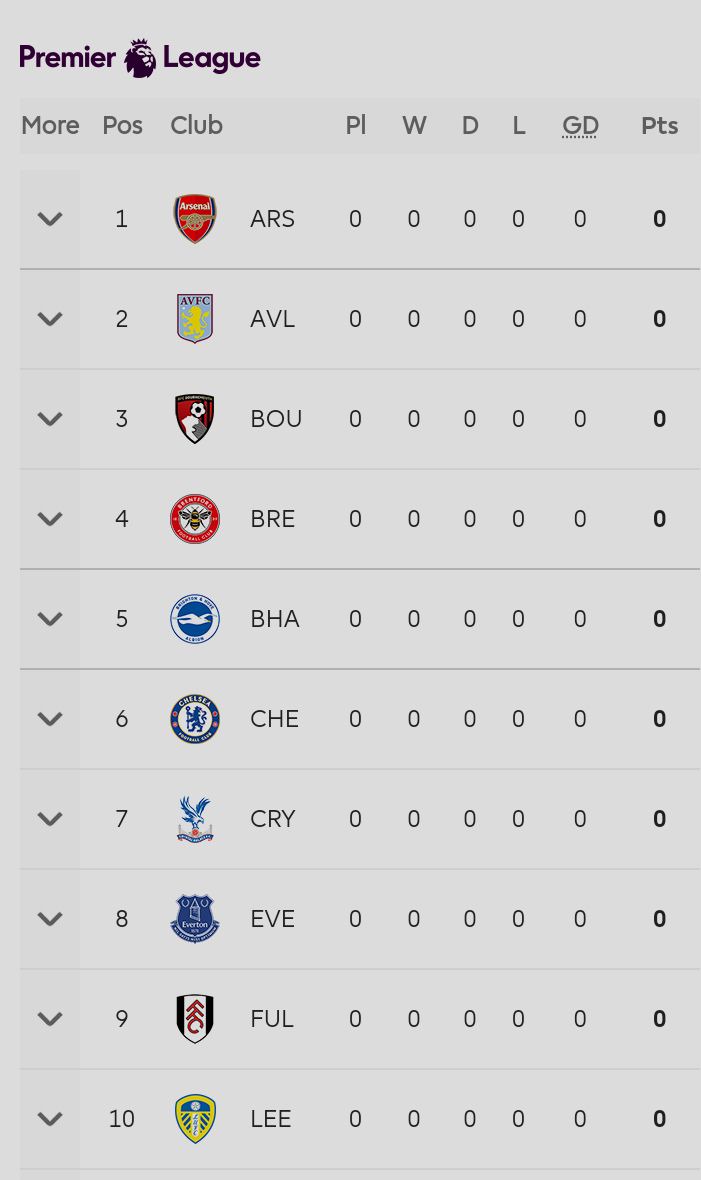Expand the Chelsea CHE row details
This screenshot has height=1180, width=701.
50,719
